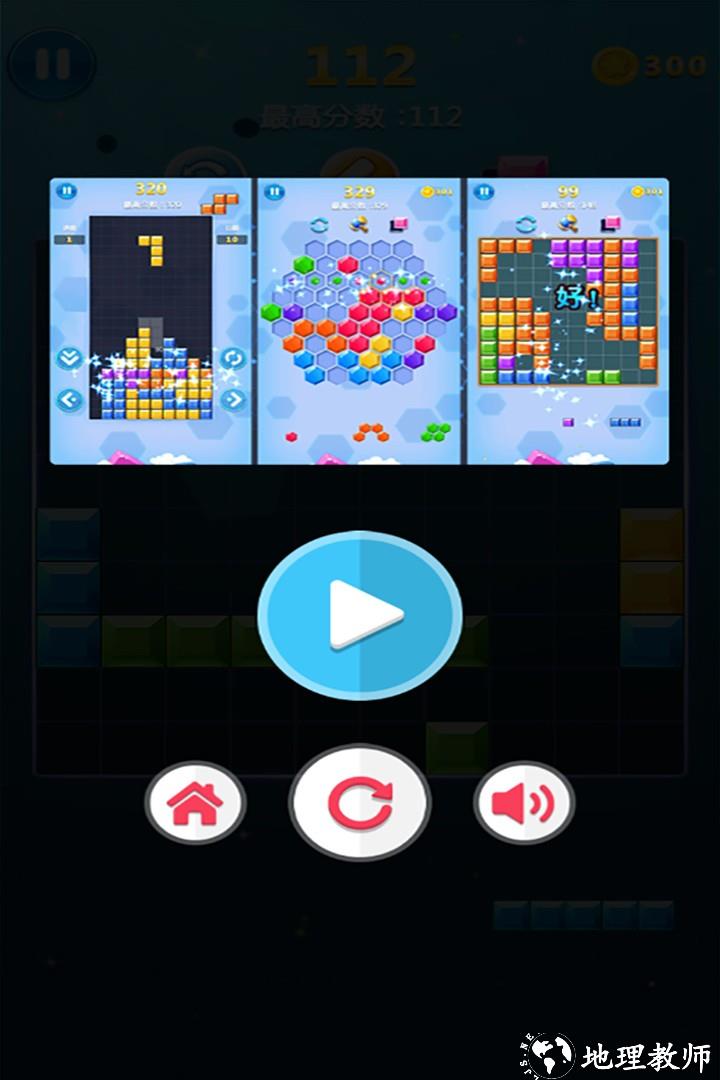Open the classic falling-blocks game mode
Image resolution: width=720 pixels, height=1080 pixels.
(x=151, y=321)
